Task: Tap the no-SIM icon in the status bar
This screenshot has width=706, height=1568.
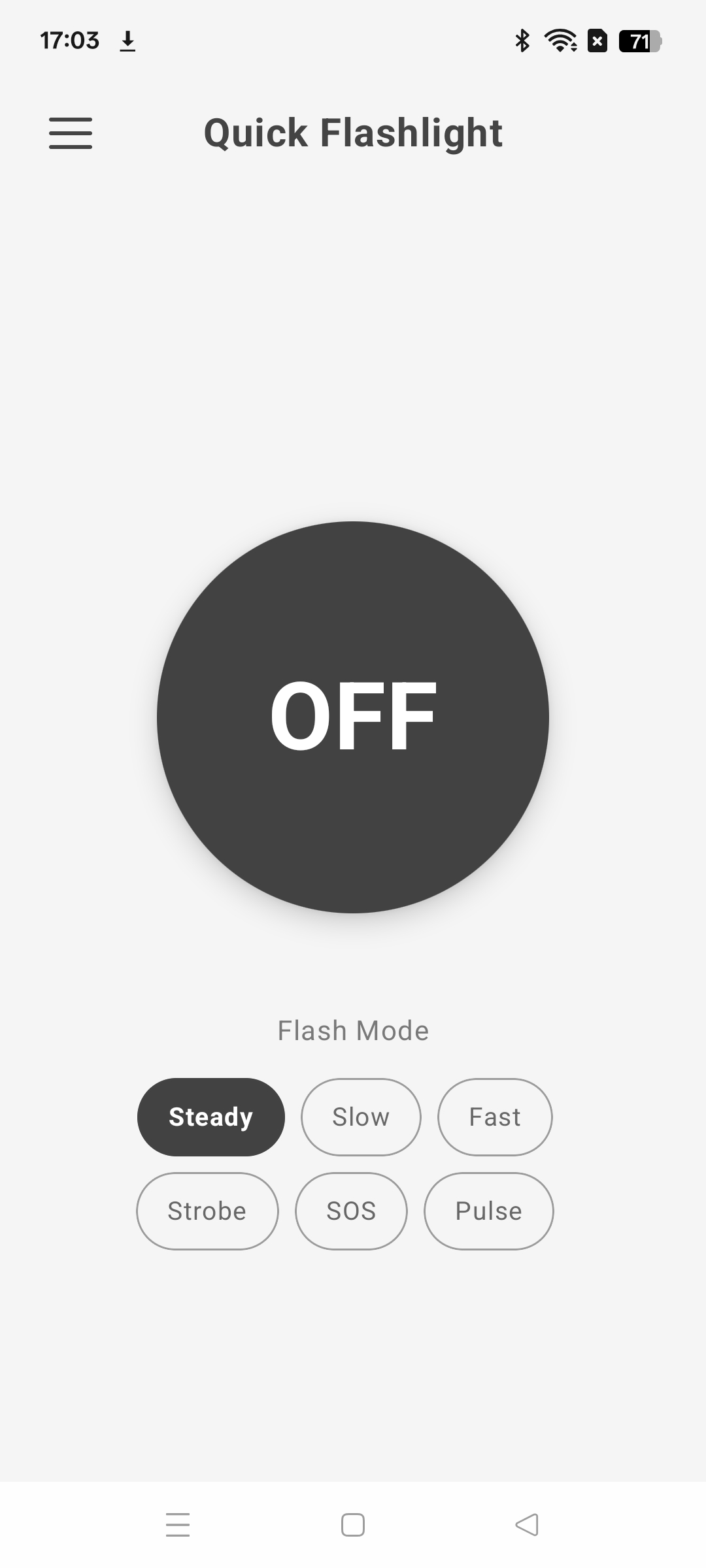Action: (597, 42)
